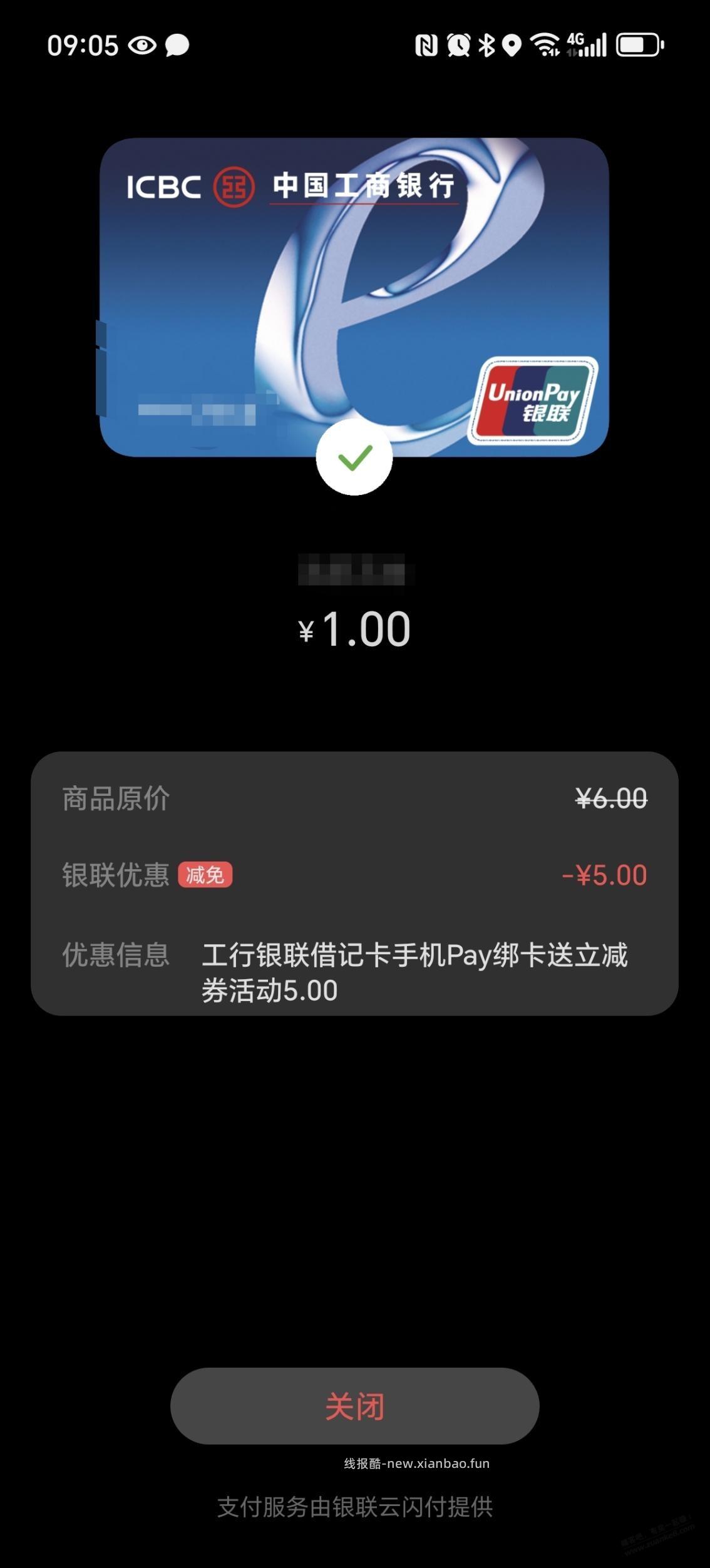
Task: Tap the Wi-Fi signal icon
Action: tap(544, 43)
